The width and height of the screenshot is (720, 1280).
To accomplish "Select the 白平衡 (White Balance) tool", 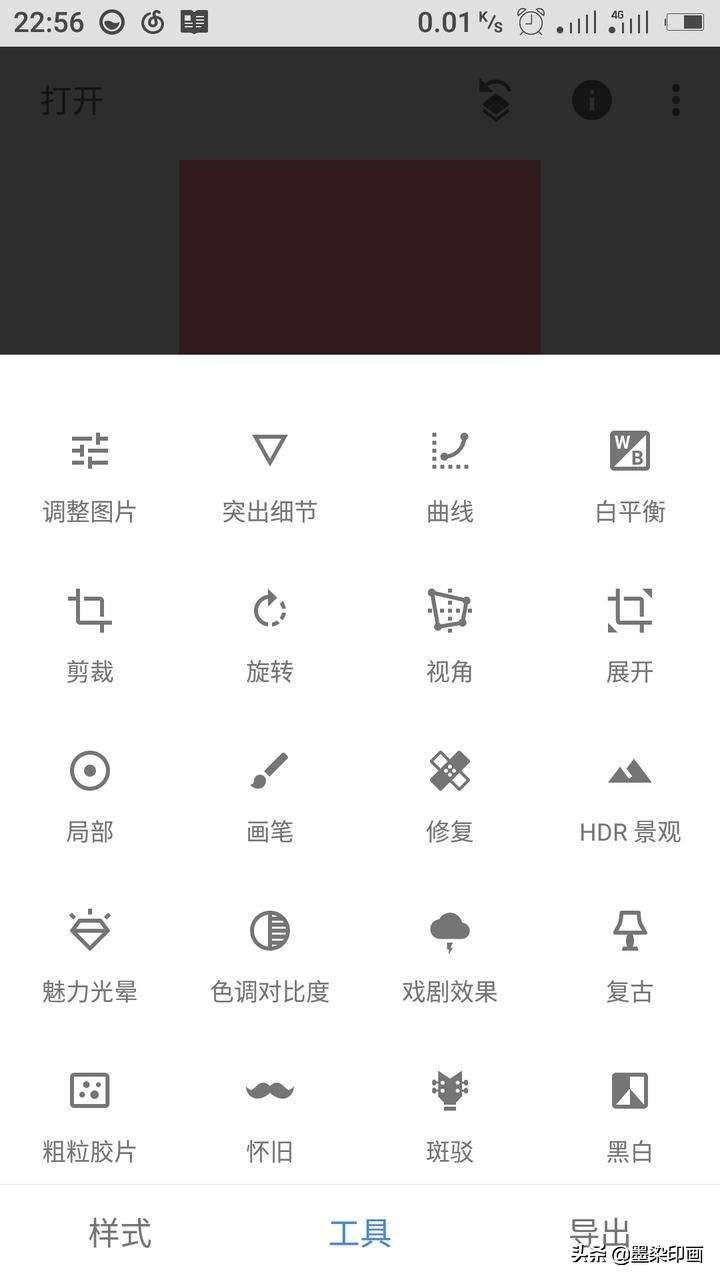I will [x=629, y=470].
